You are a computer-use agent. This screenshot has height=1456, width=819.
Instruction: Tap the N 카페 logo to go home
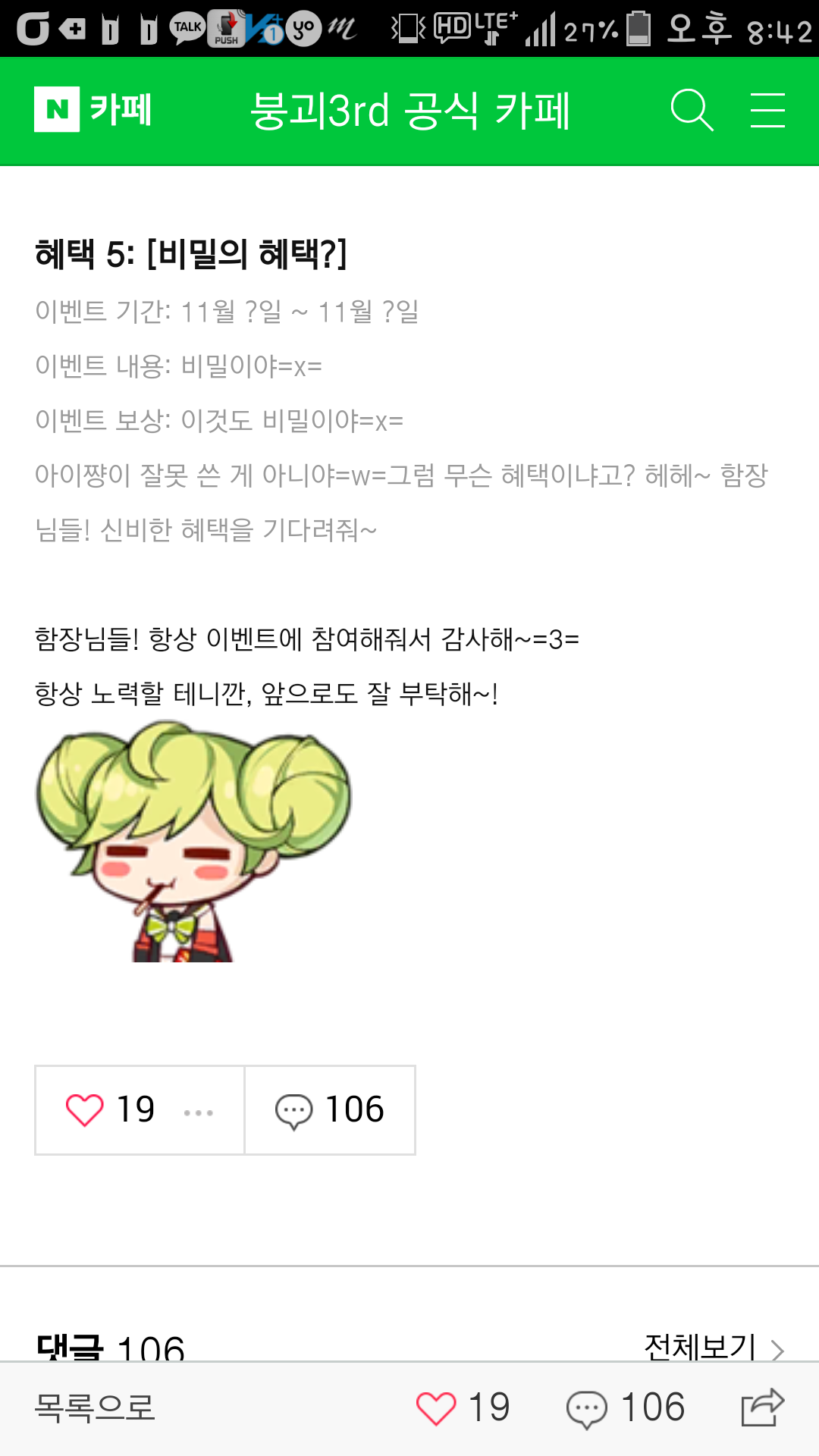93,109
